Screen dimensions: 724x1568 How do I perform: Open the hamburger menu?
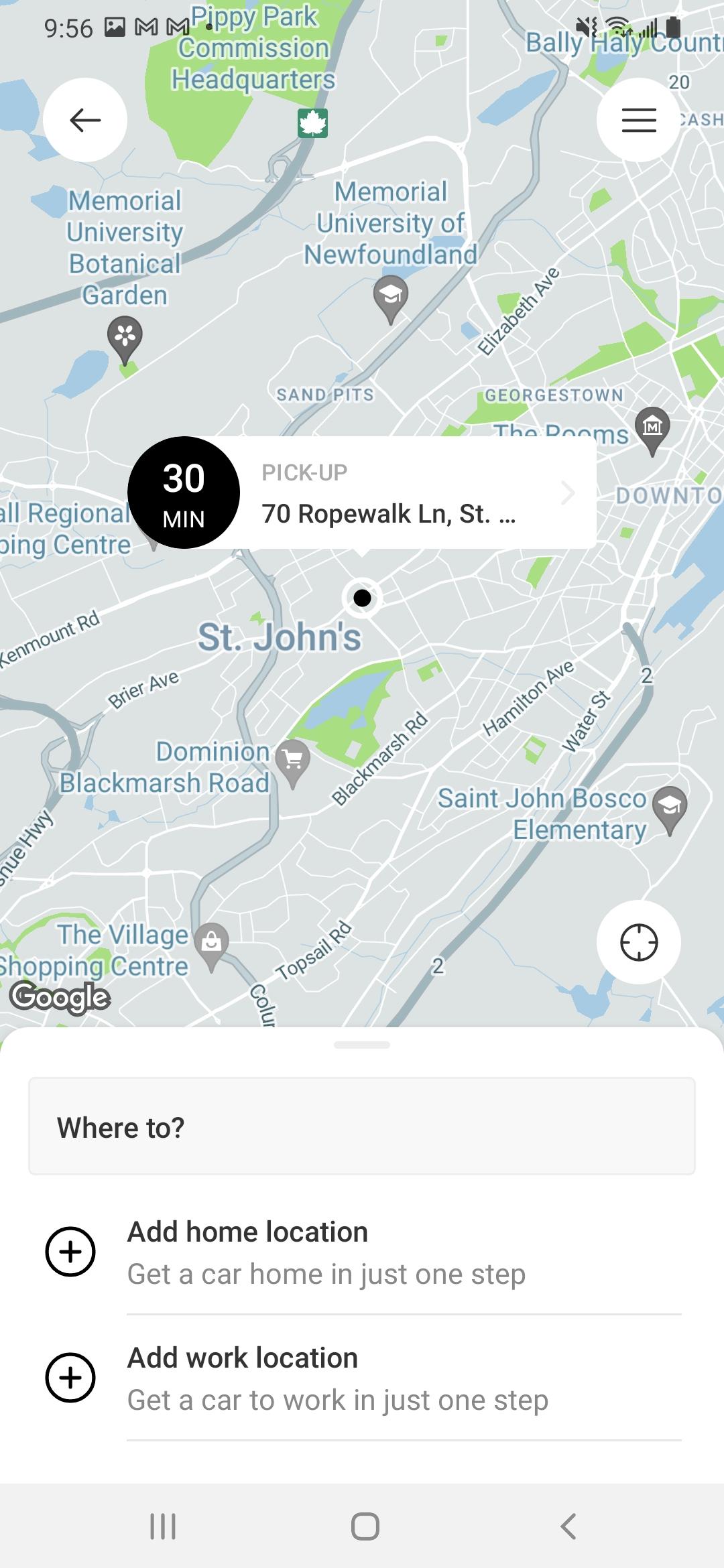[638, 120]
